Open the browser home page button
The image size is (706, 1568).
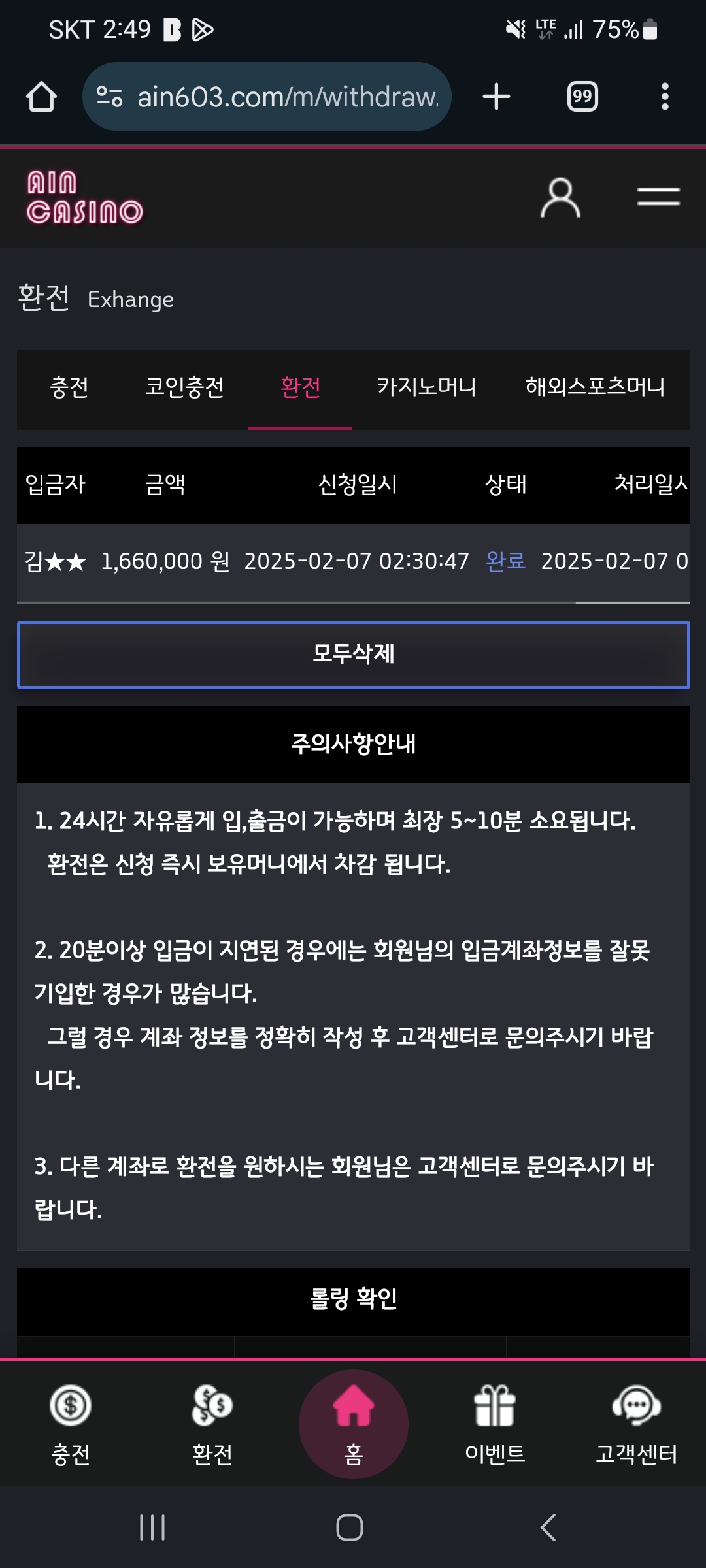click(41, 97)
